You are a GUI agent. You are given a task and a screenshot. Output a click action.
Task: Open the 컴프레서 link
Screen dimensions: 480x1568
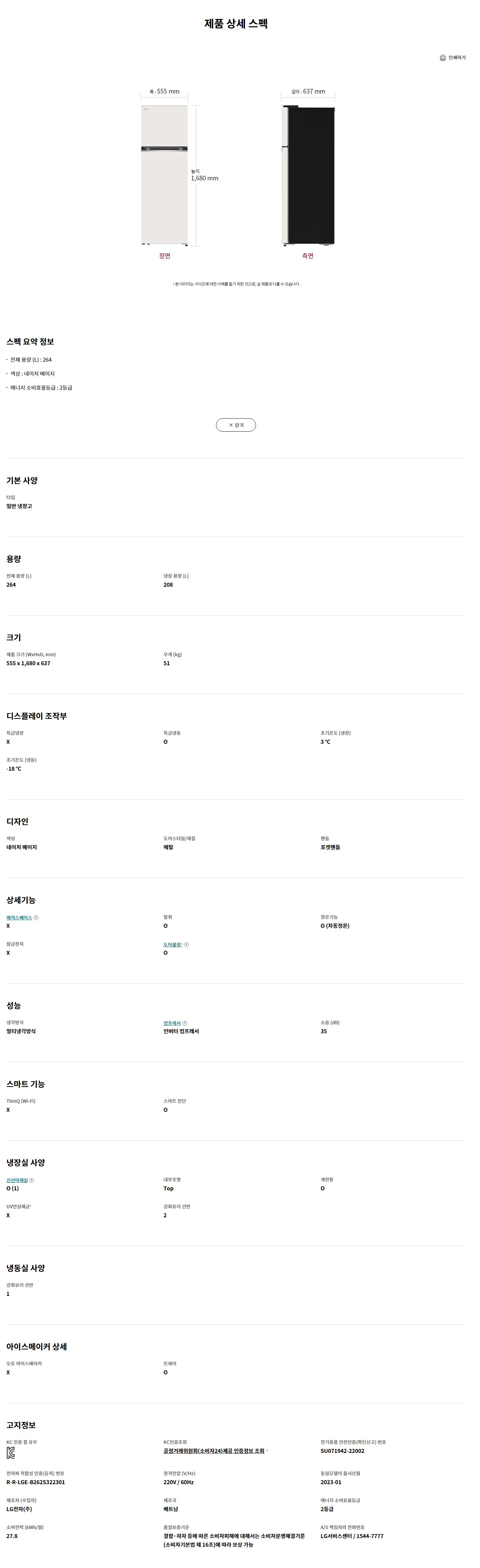pos(172,1023)
